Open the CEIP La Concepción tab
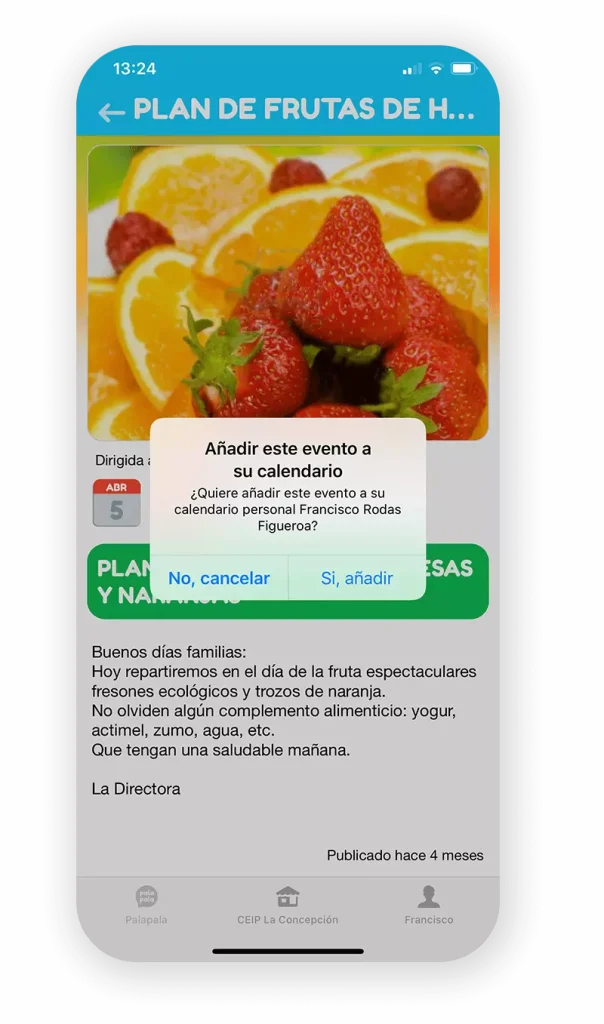 point(288,904)
